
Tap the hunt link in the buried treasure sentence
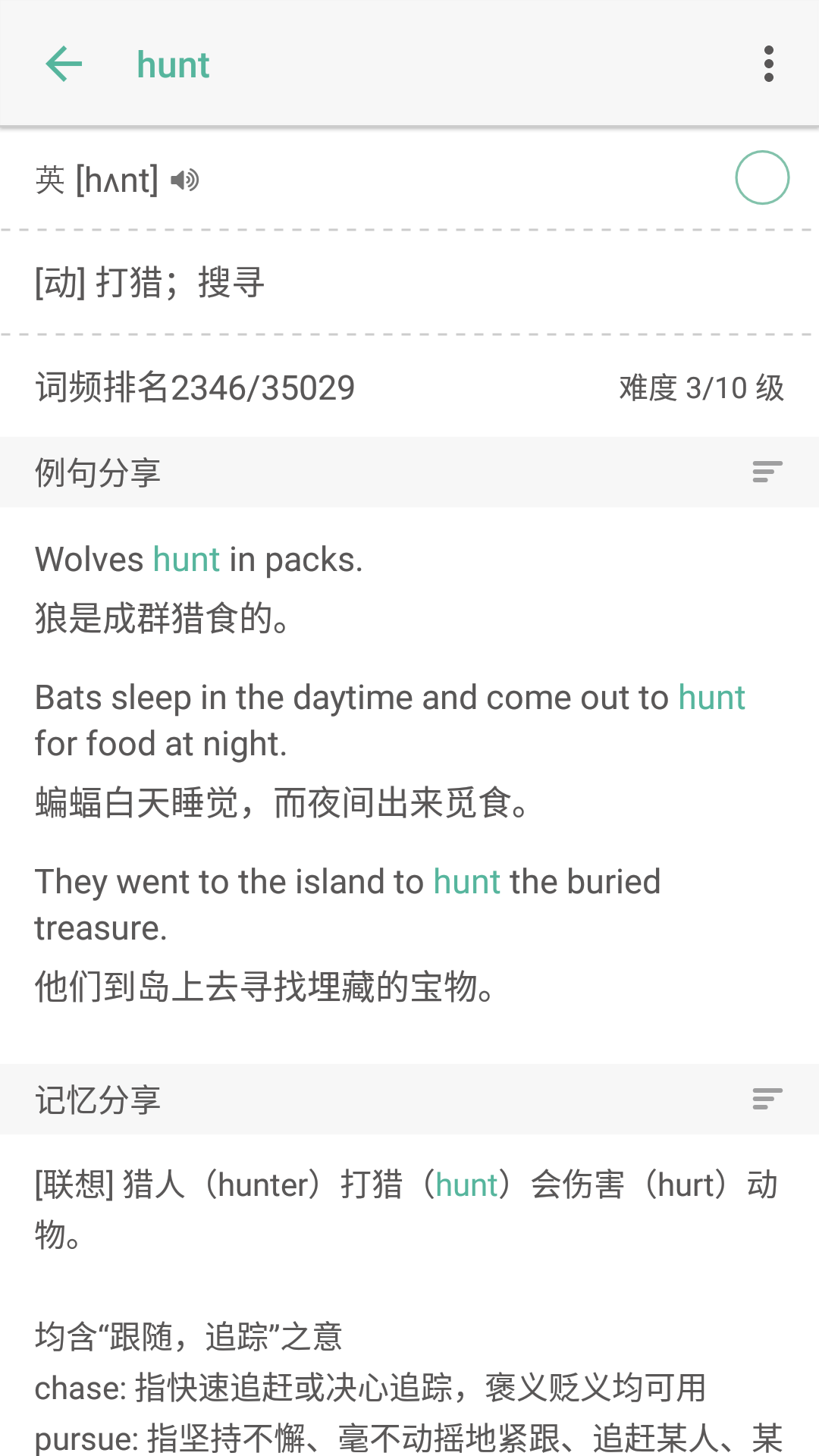[465, 881]
